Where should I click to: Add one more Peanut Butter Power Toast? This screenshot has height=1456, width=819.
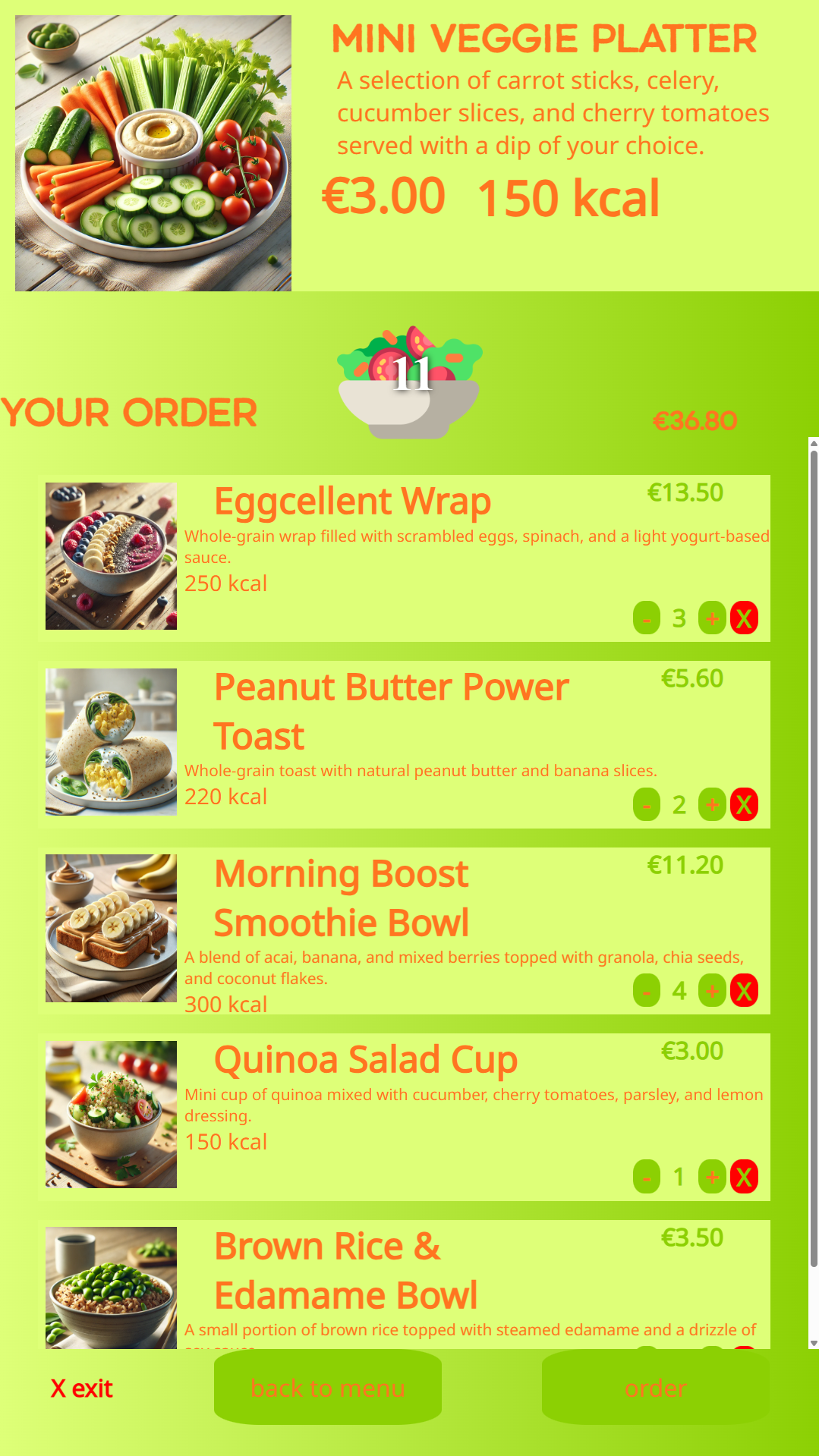coord(712,804)
